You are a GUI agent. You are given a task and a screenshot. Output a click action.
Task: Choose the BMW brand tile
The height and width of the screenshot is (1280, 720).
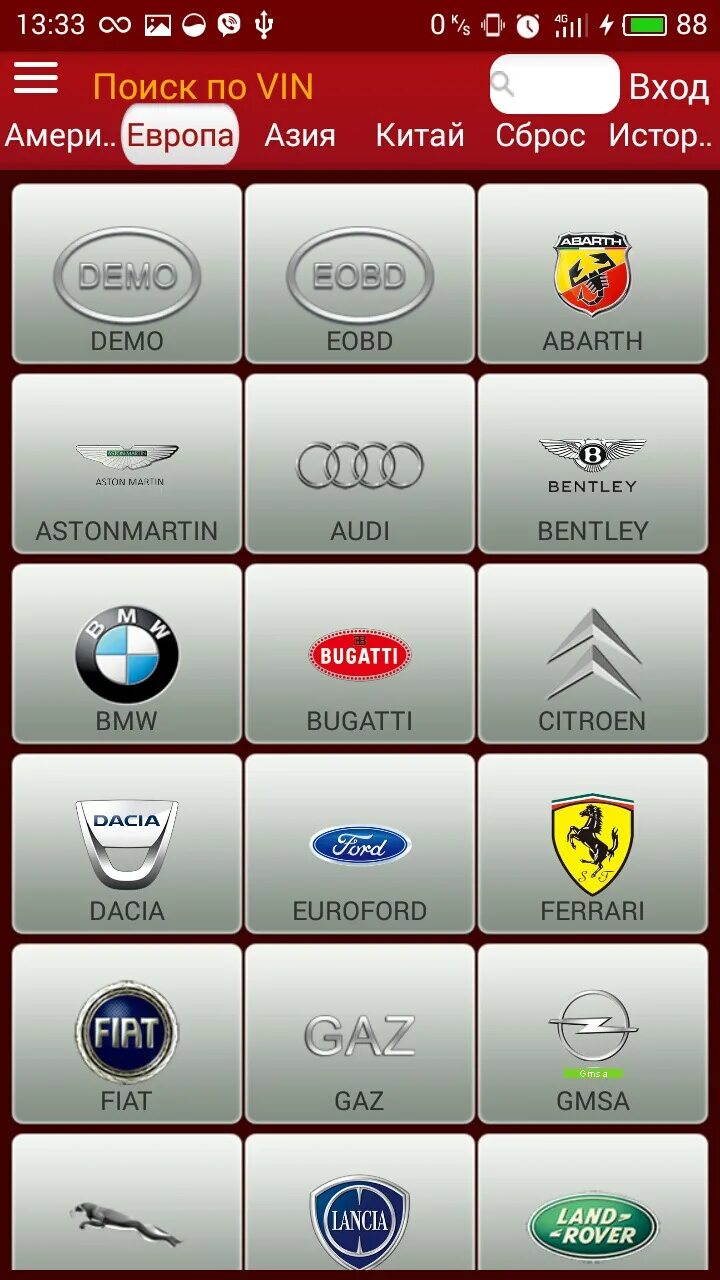click(127, 653)
